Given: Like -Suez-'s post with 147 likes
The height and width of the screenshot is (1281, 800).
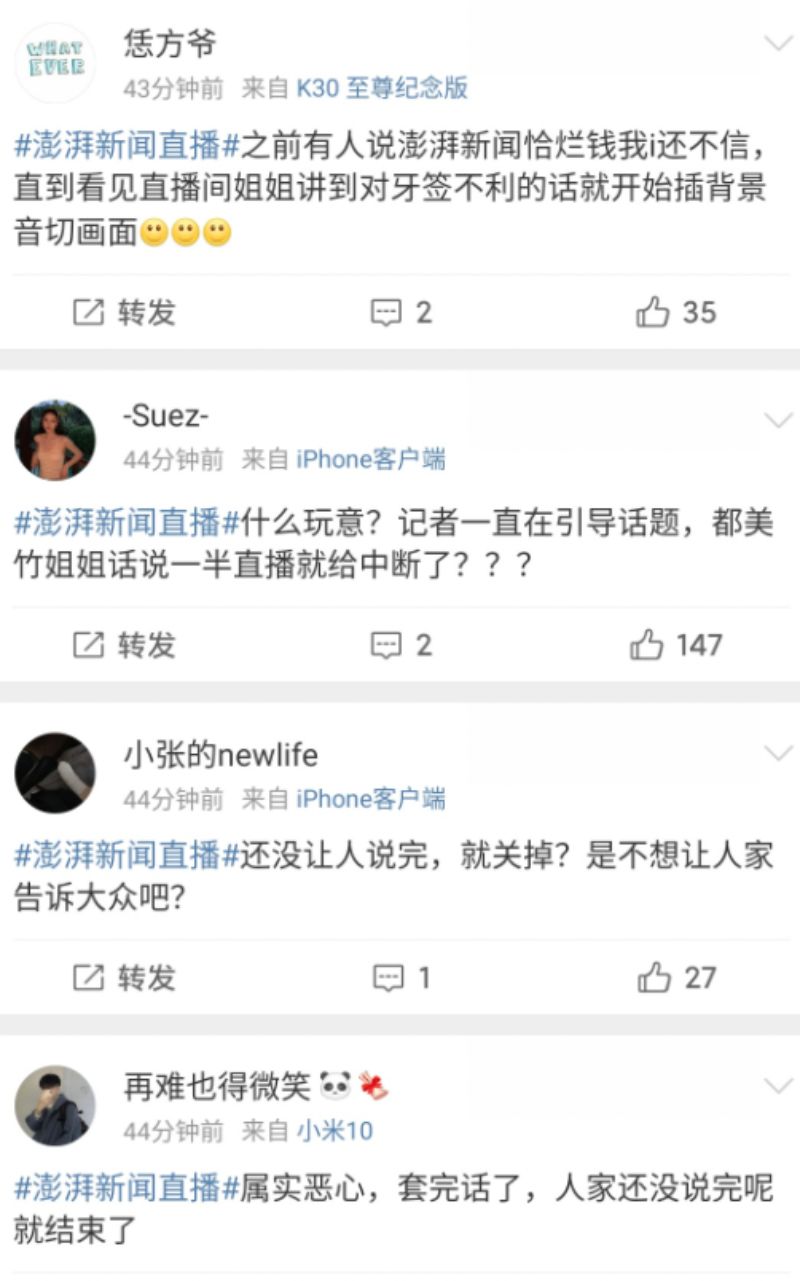Looking at the screenshot, I should click(676, 645).
